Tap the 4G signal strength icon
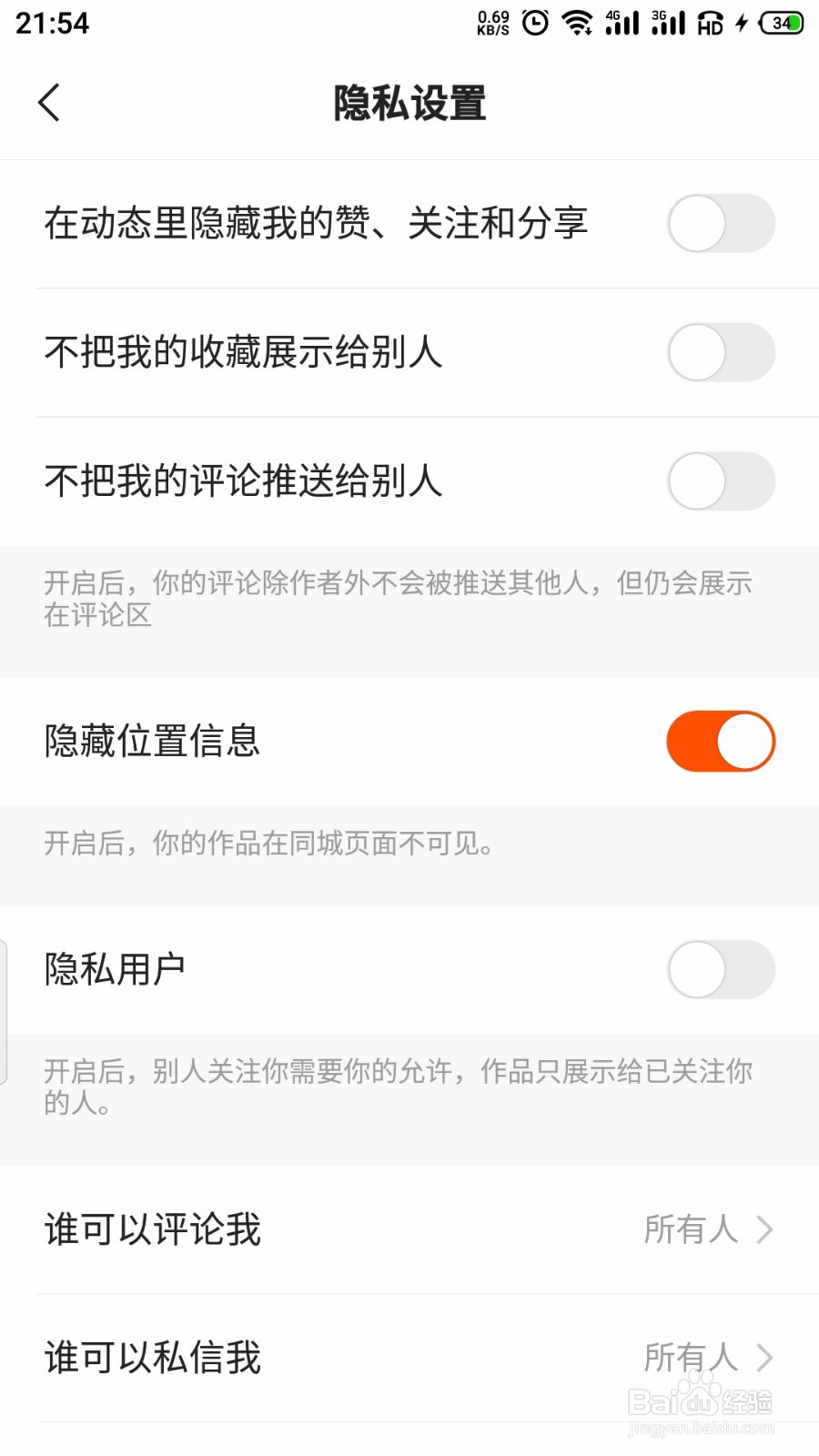 [x=620, y=24]
